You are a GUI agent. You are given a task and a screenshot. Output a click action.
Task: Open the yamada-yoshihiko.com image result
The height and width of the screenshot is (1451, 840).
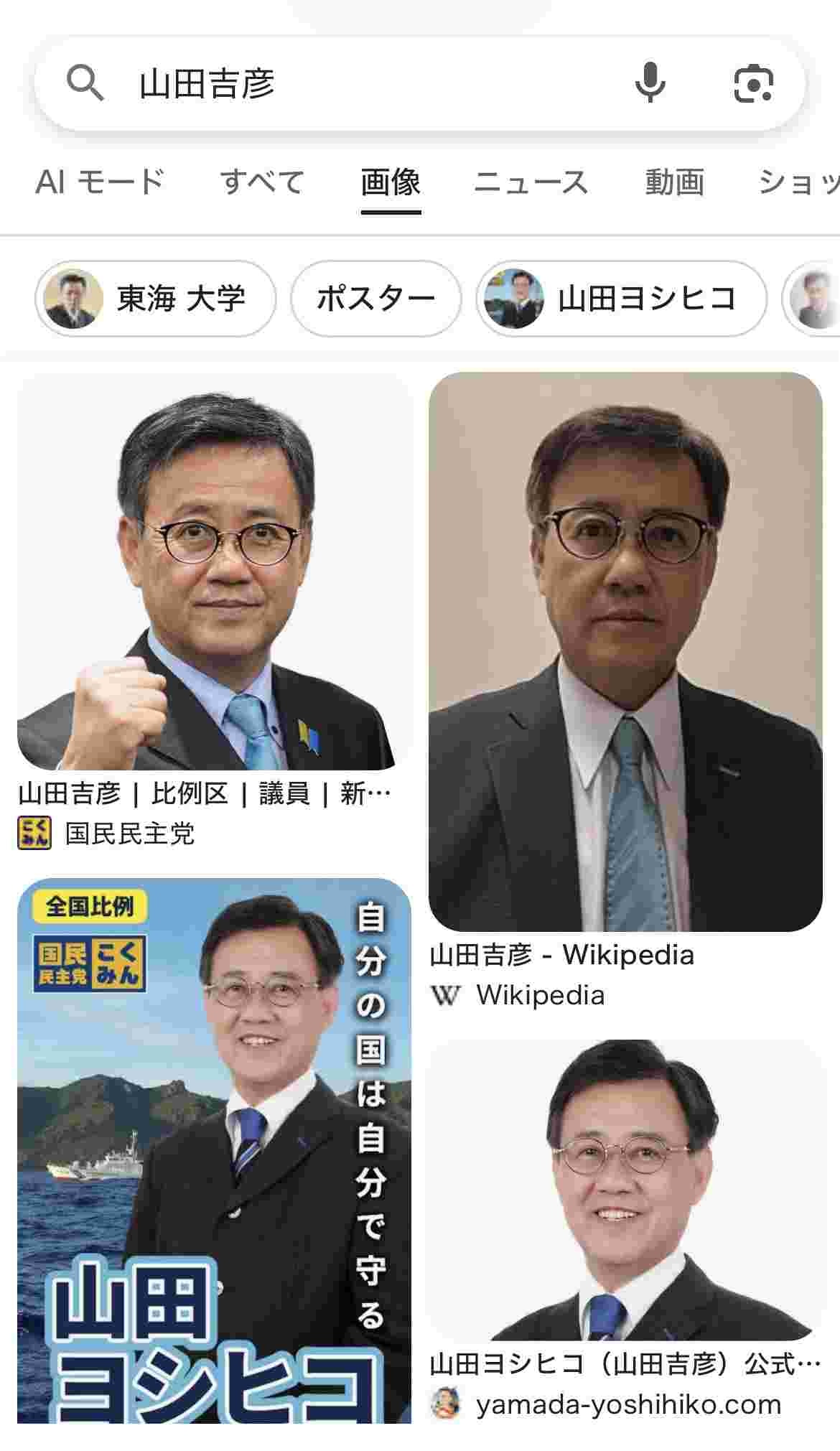[625, 1192]
